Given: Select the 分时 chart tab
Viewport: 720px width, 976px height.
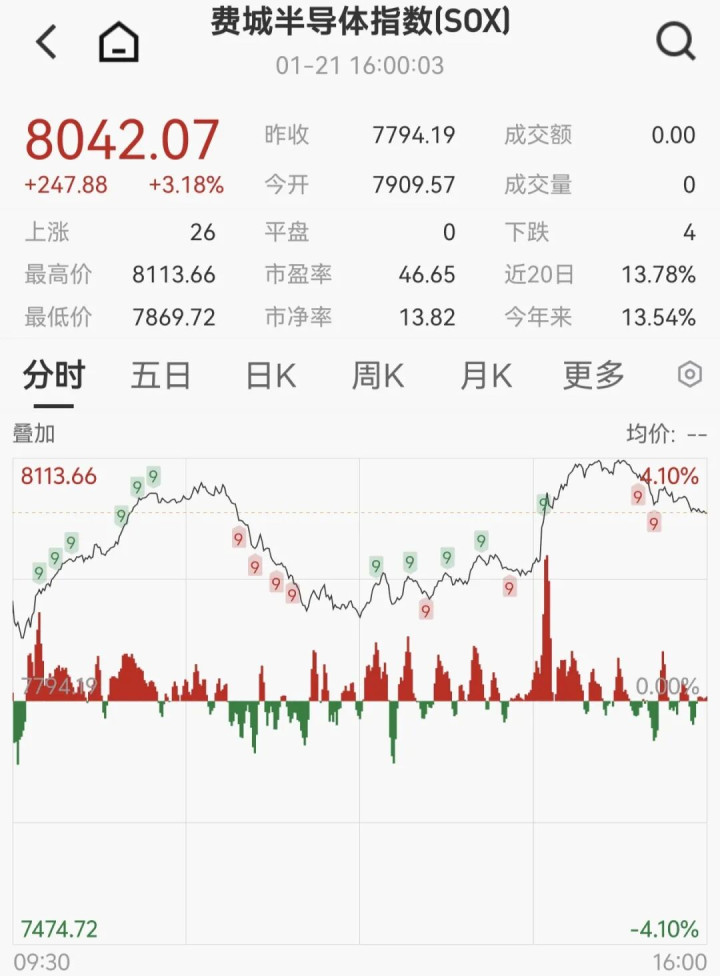Looking at the screenshot, I should (x=54, y=376).
